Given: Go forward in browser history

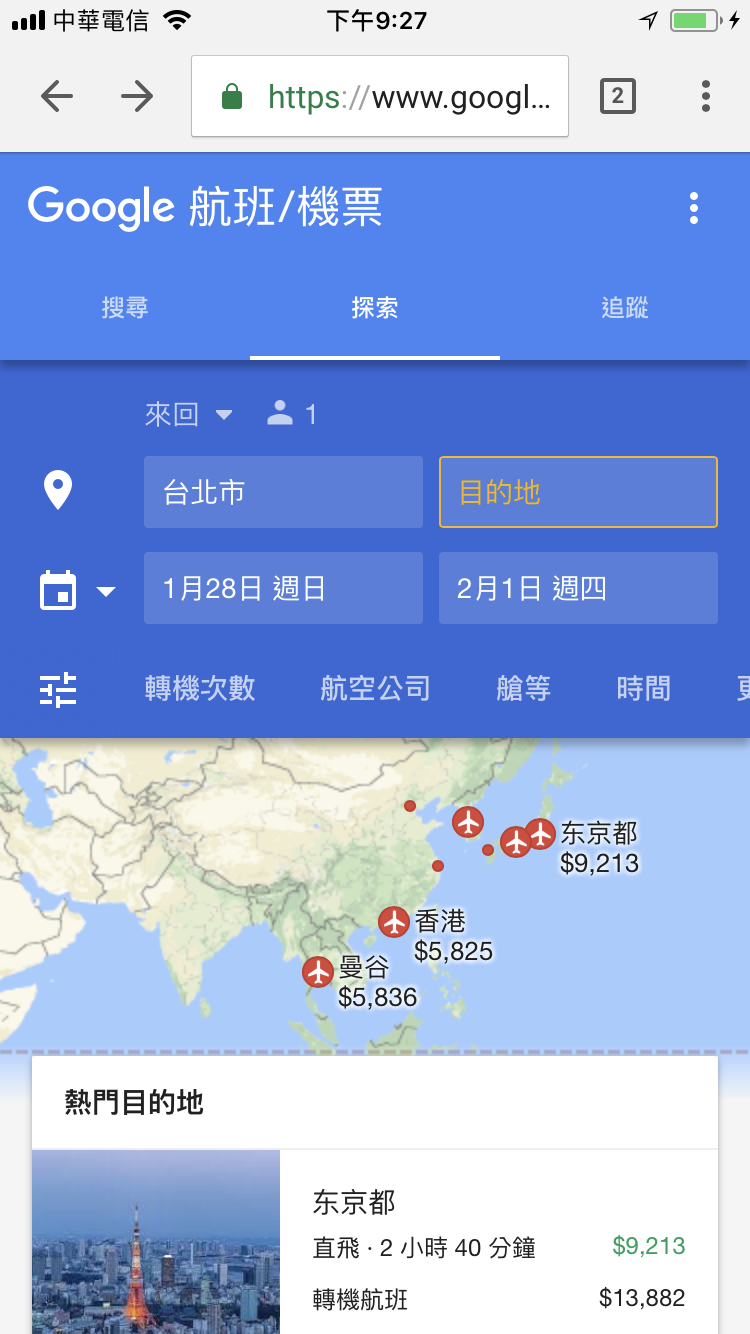Looking at the screenshot, I should pyautogui.click(x=137, y=96).
